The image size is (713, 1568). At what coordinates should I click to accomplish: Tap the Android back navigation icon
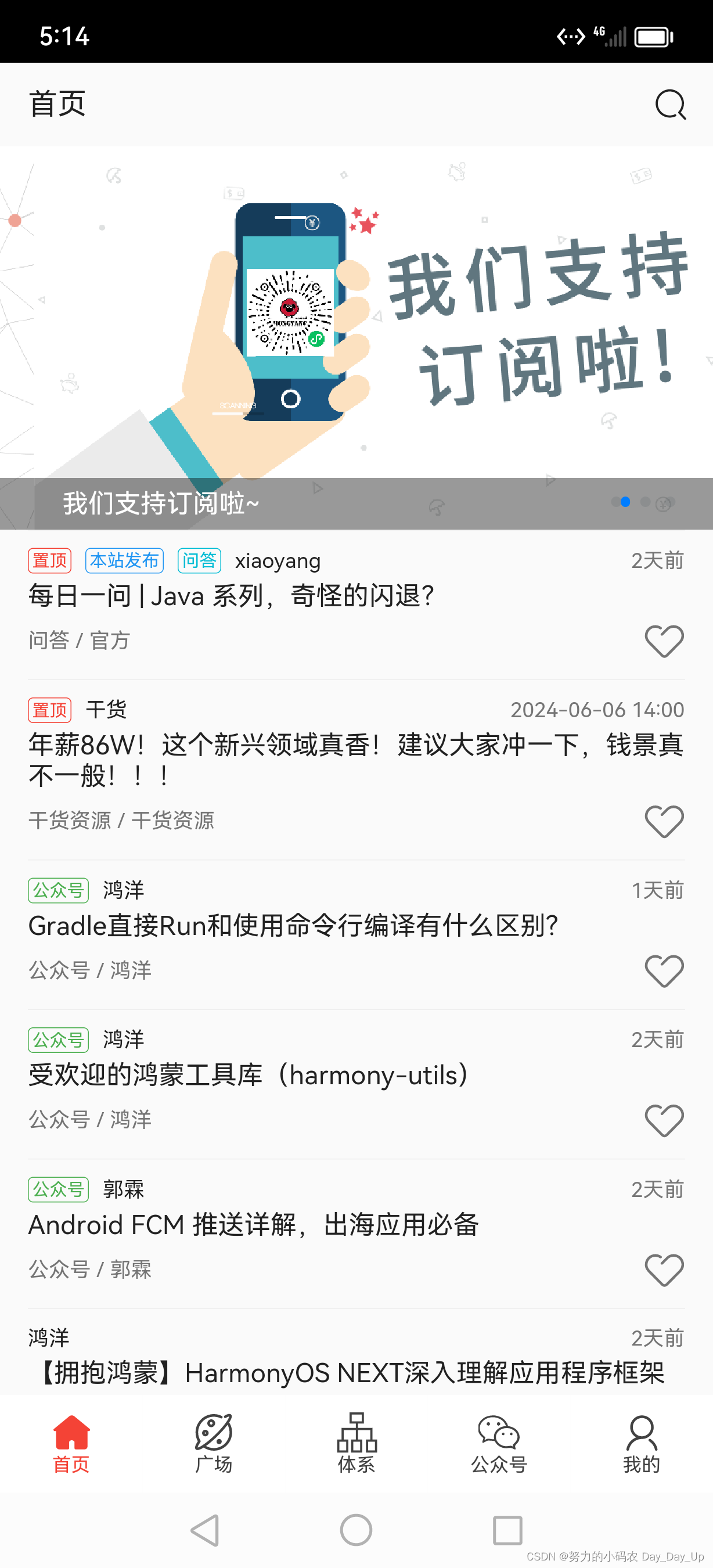[x=205, y=1531]
